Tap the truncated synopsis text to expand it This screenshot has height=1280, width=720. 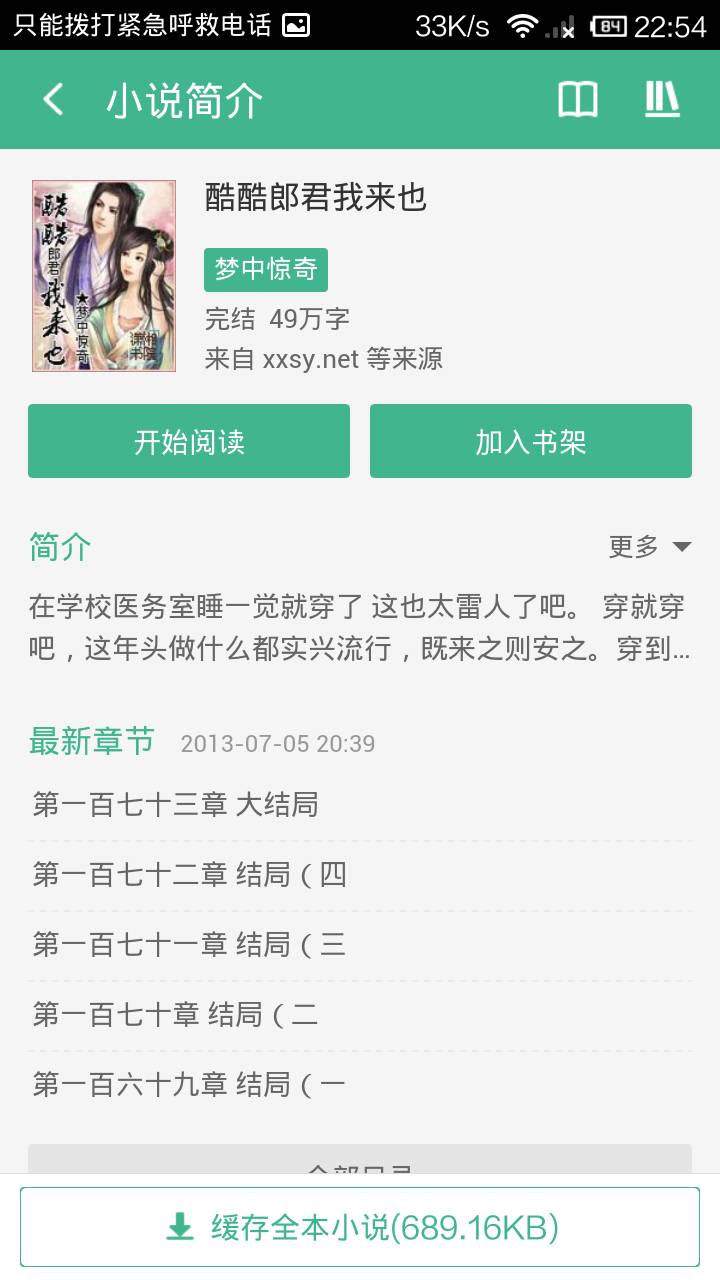coord(360,620)
